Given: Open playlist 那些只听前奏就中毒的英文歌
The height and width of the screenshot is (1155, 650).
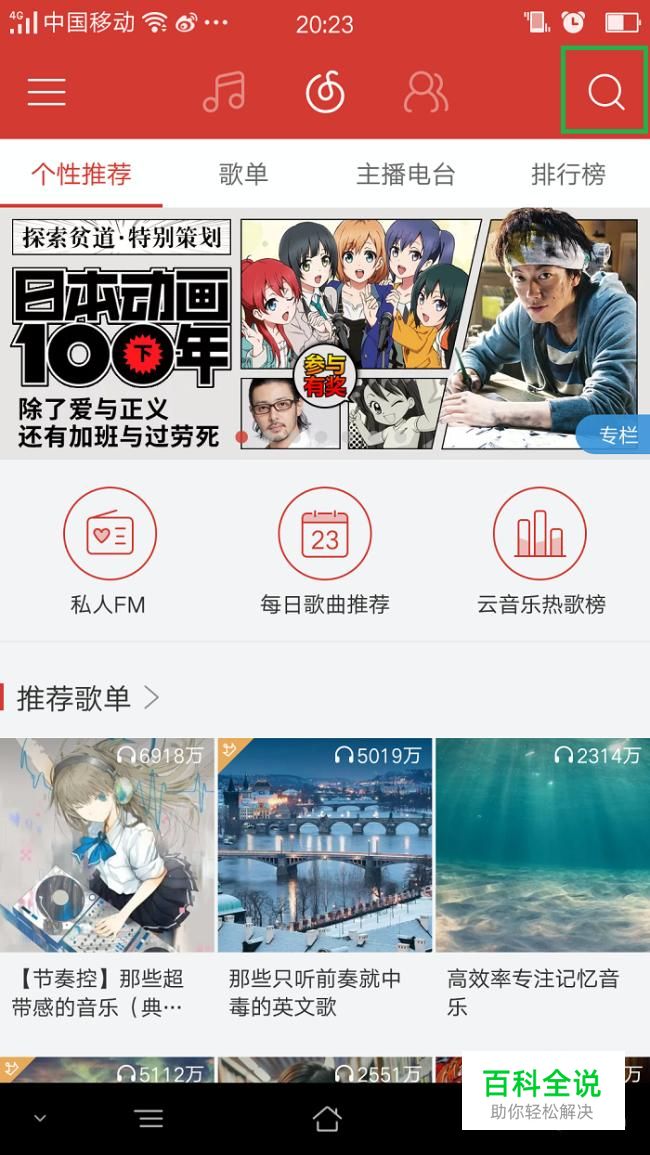Looking at the screenshot, I should pyautogui.click(x=325, y=845).
